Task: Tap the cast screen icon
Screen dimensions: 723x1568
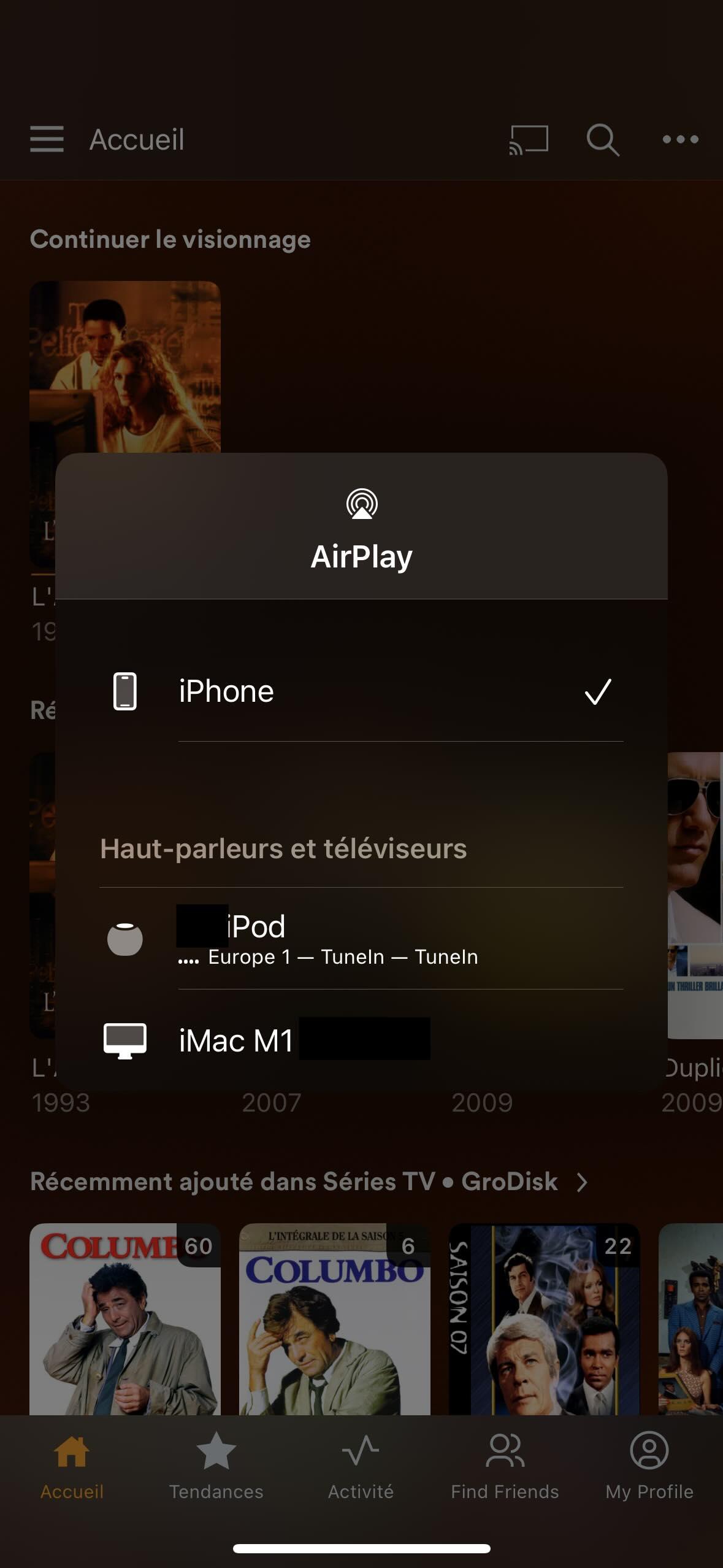Action: (x=529, y=139)
